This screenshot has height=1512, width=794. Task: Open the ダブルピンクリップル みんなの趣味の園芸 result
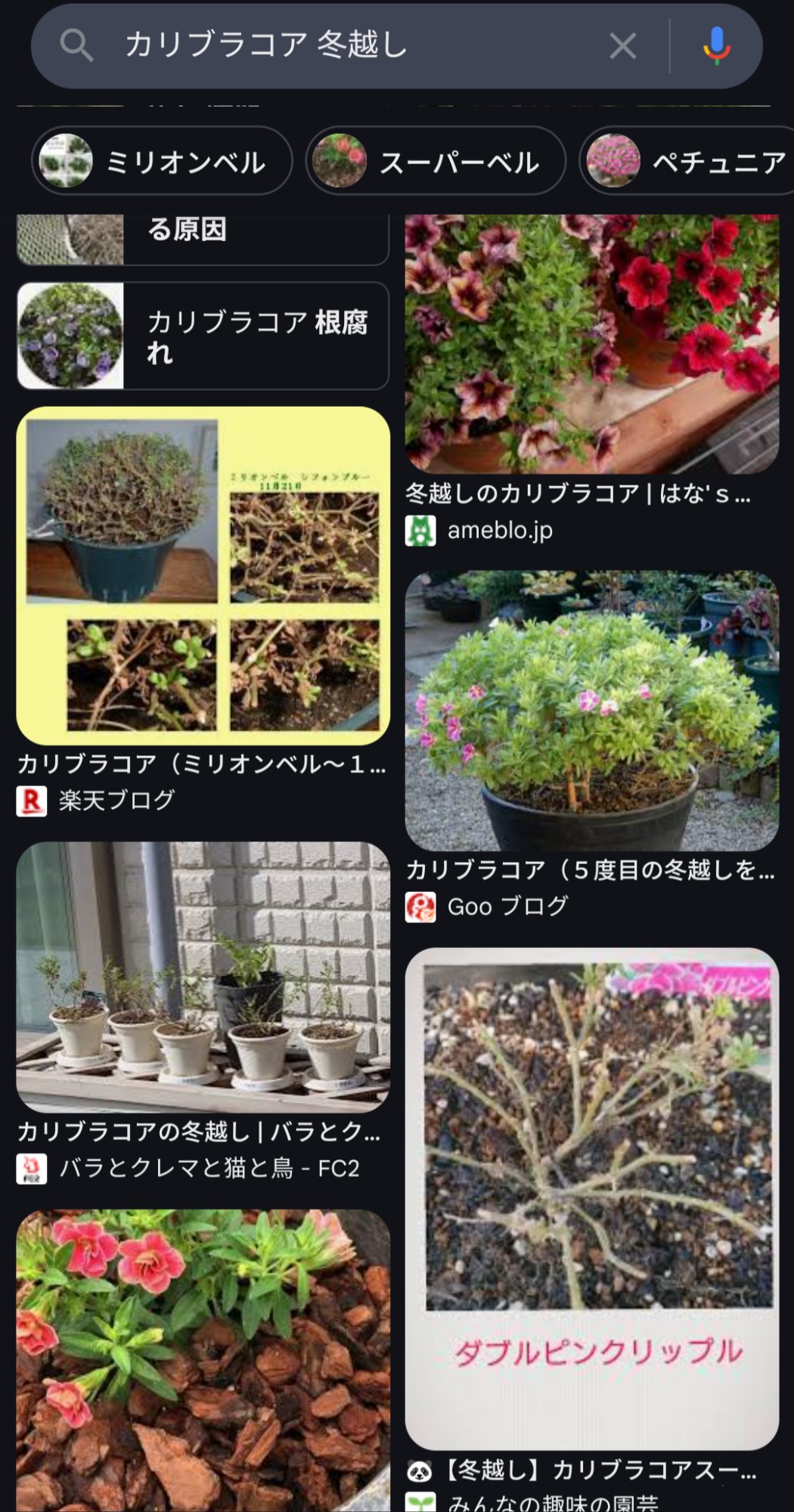[x=591, y=1198]
